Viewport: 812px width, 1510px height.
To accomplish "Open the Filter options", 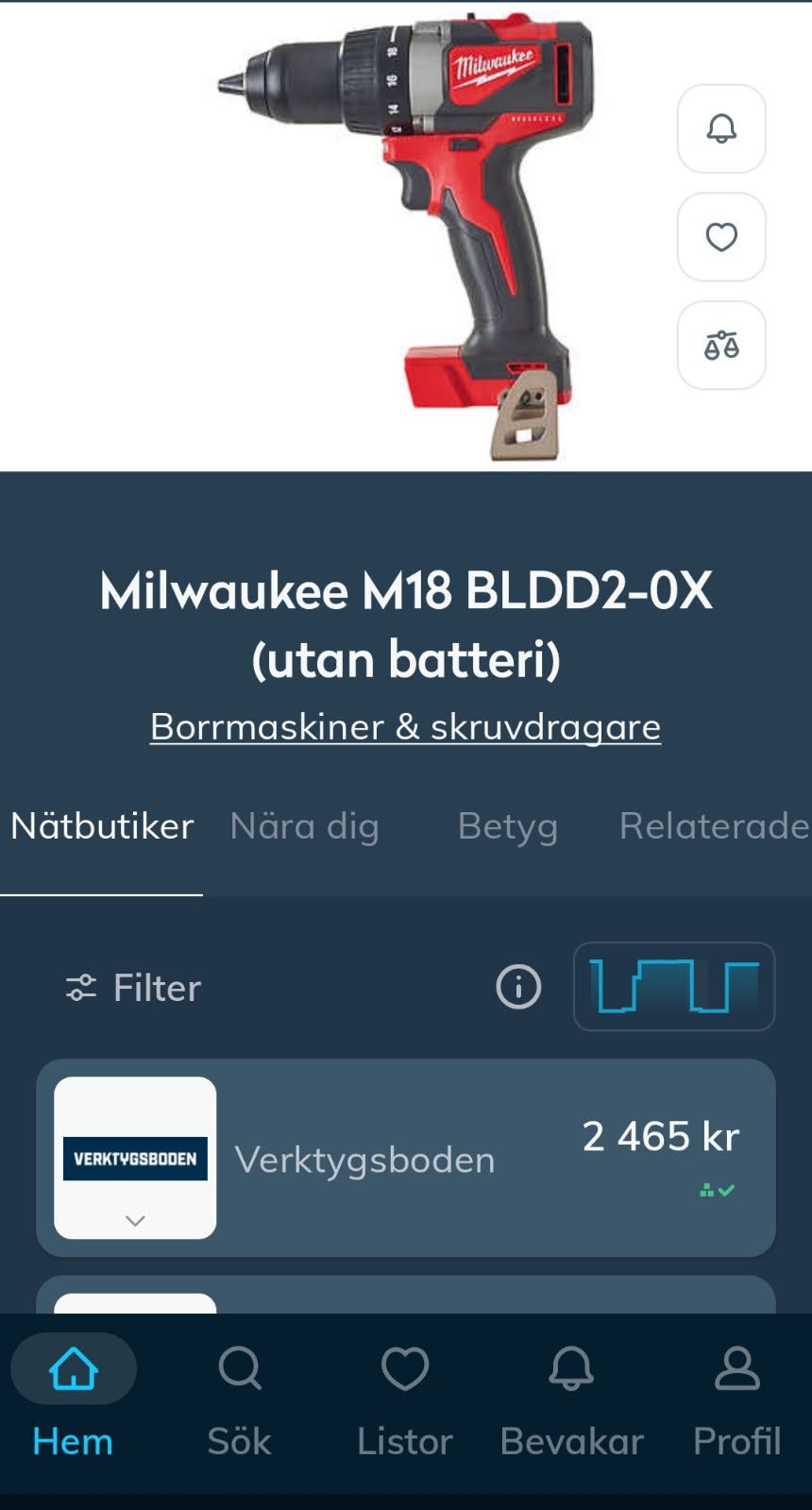I will pyautogui.click(x=133, y=988).
